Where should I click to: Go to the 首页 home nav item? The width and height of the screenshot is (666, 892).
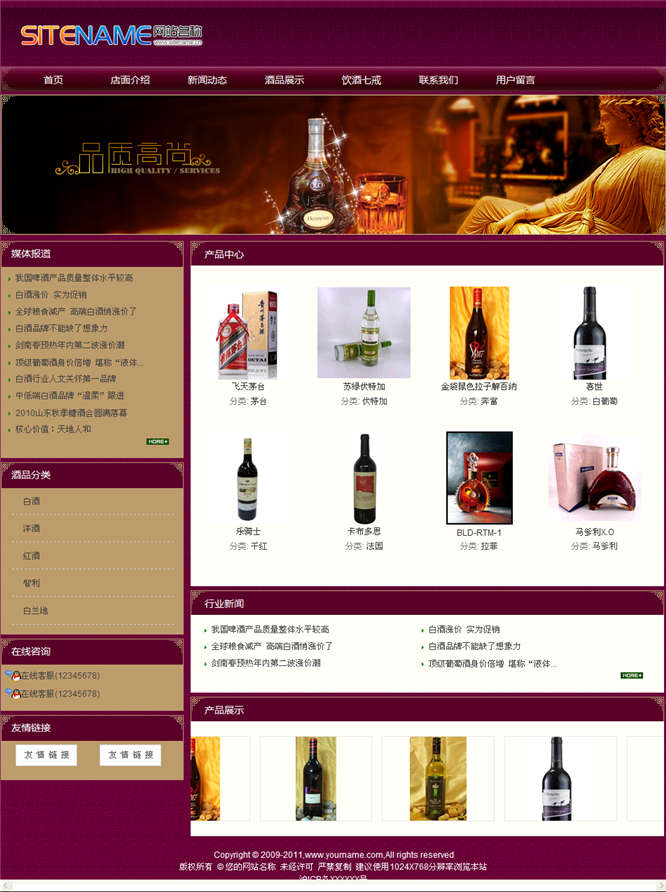[53, 80]
